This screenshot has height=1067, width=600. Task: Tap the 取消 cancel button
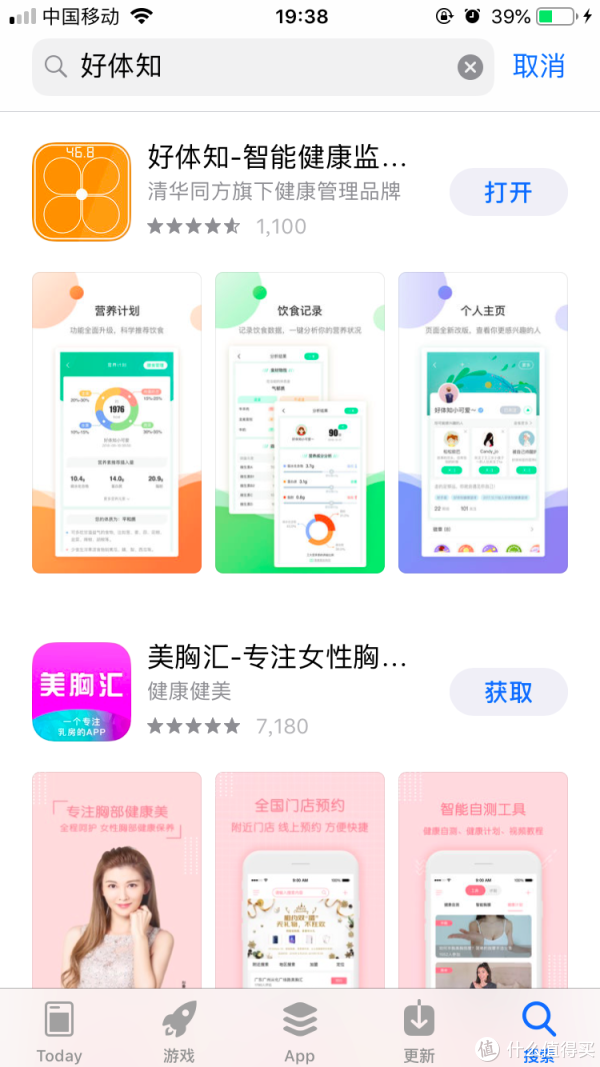(x=539, y=66)
